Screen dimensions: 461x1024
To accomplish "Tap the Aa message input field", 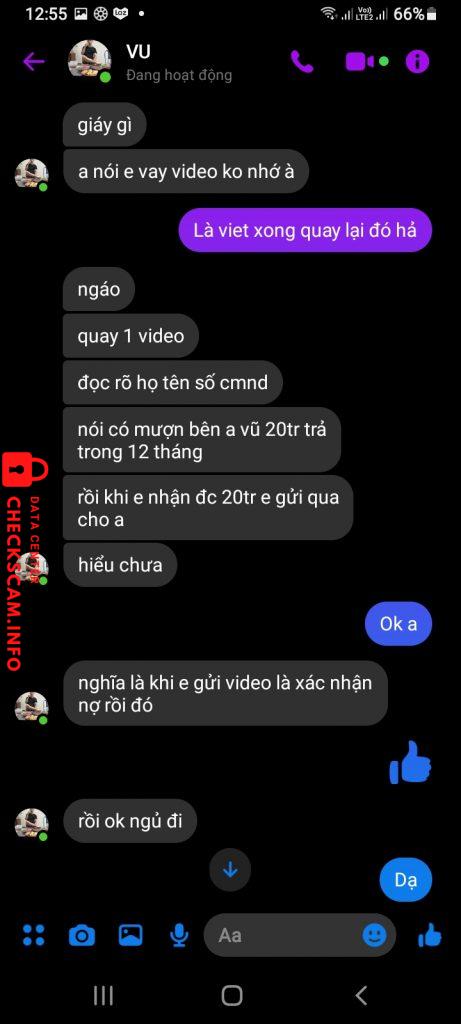I will 287,935.
